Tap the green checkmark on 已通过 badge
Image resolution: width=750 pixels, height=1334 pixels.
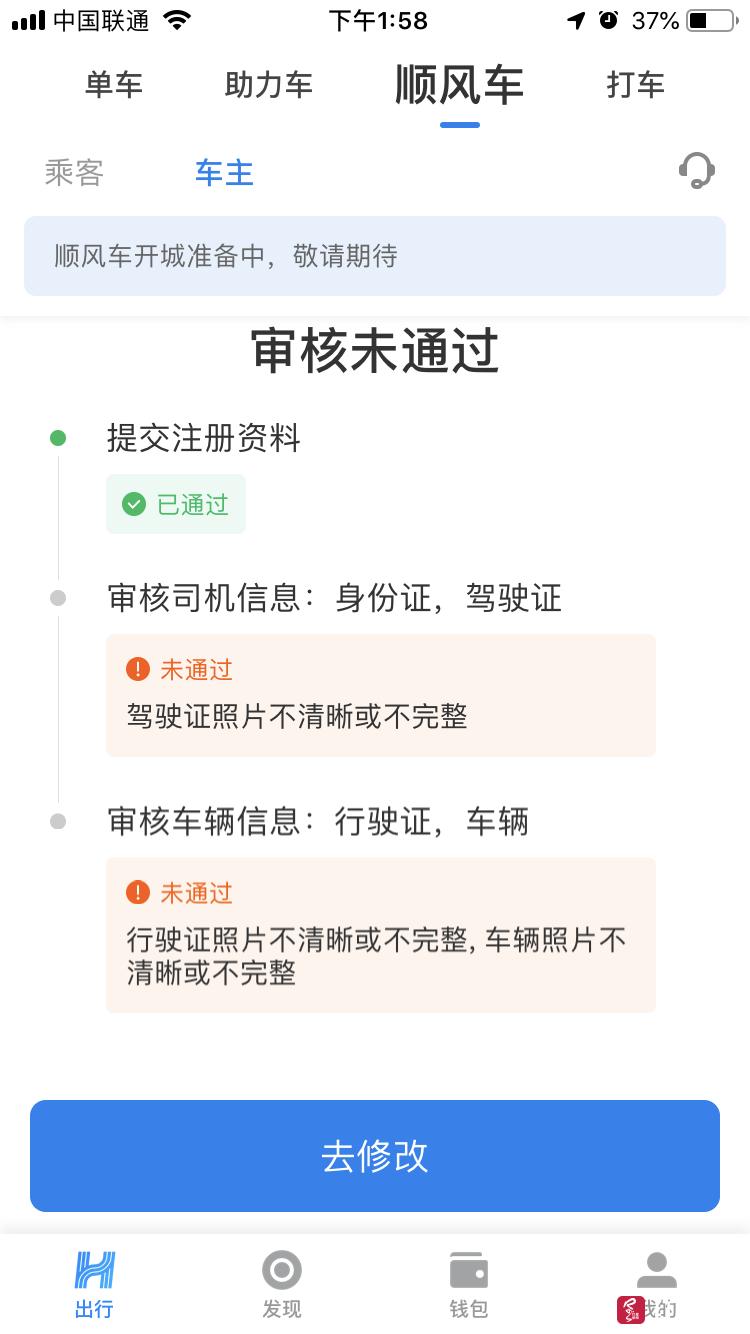click(133, 503)
